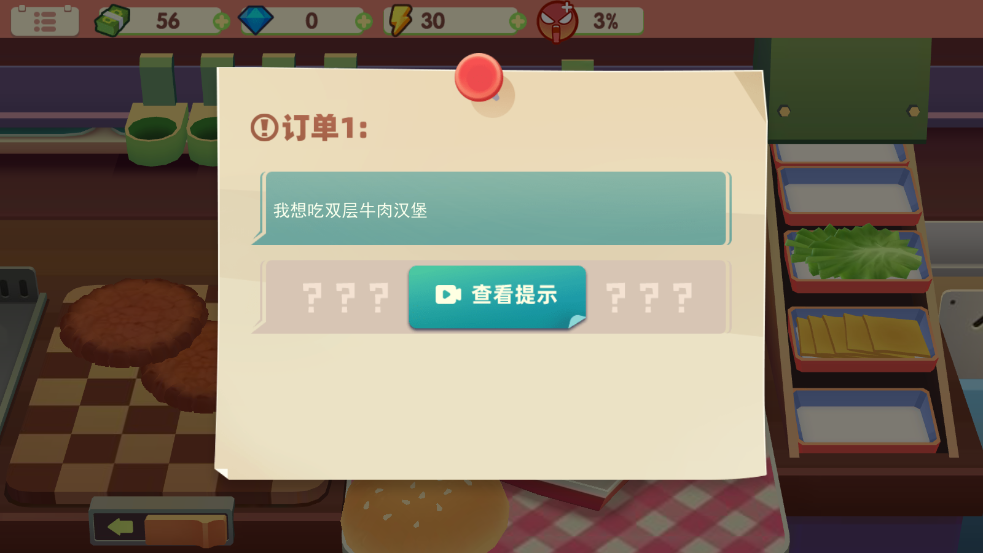The image size is (983, 553).
Task: Dismiss the order note via red pin
Action: (479, 77)
